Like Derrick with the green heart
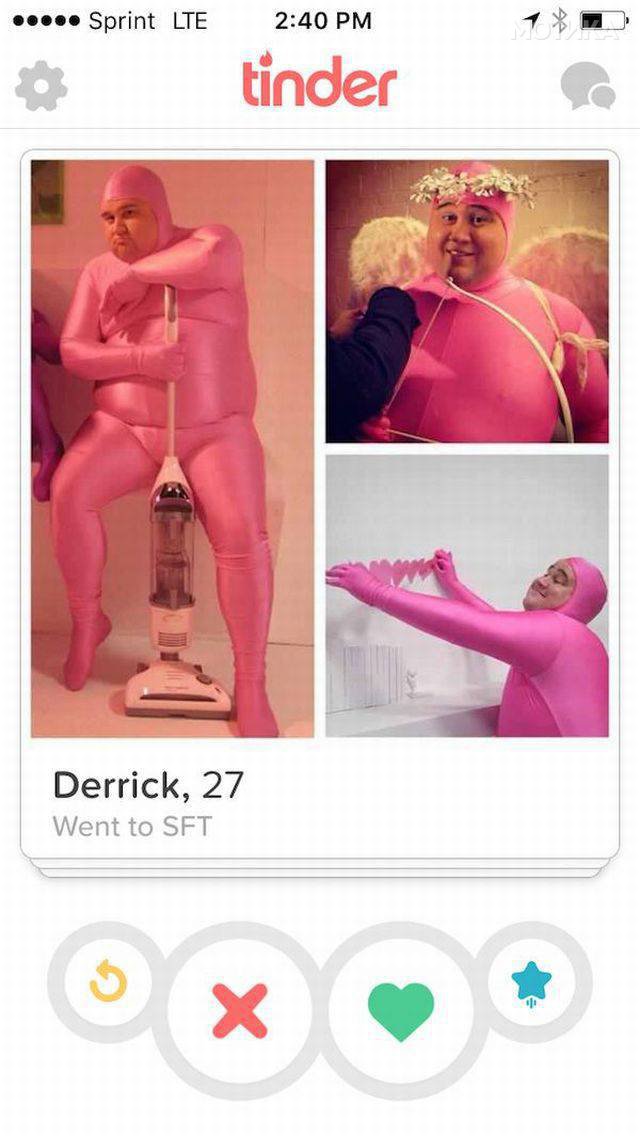This screenshot has width=640, height=1136. (401, 1009)
